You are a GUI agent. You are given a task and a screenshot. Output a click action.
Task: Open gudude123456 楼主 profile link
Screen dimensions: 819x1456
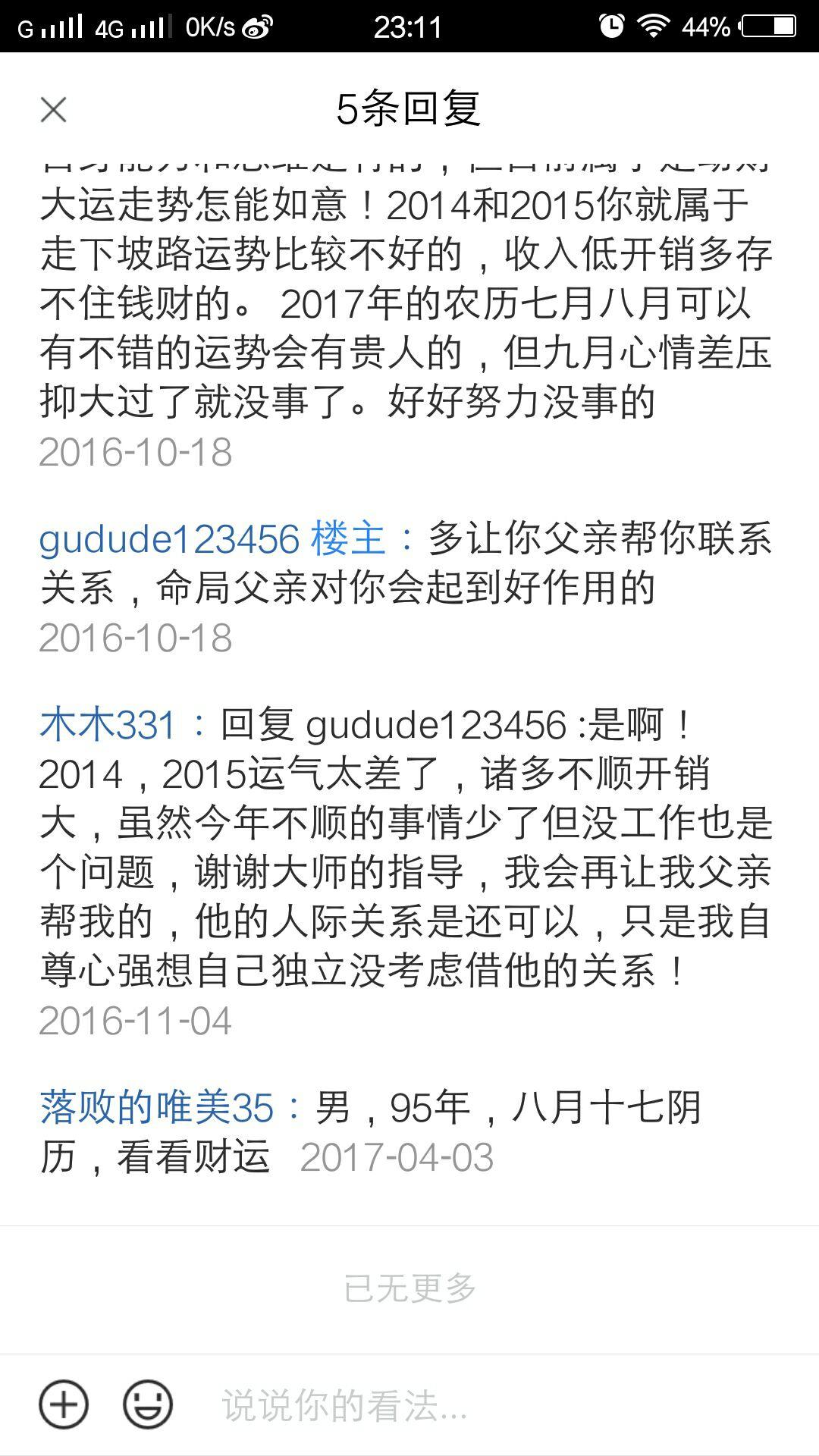(x=212, y=539)
